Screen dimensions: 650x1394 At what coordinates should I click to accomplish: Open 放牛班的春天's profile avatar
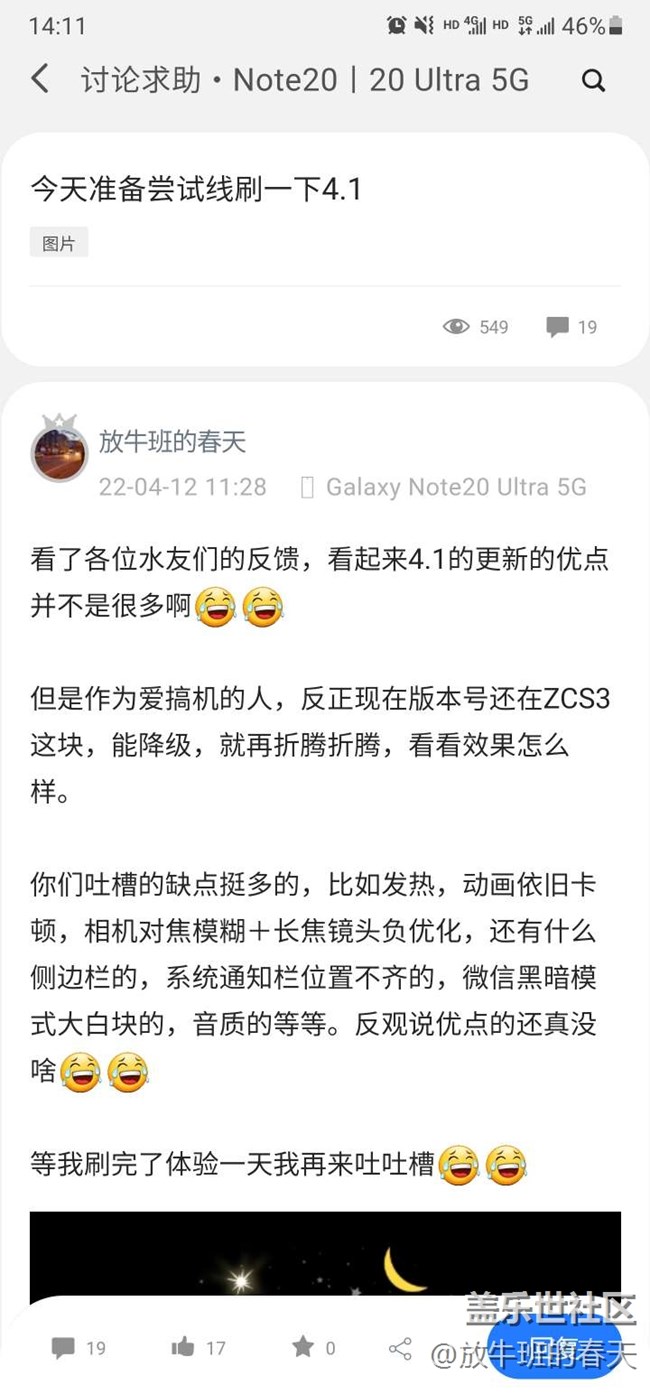tap(59, 450)
